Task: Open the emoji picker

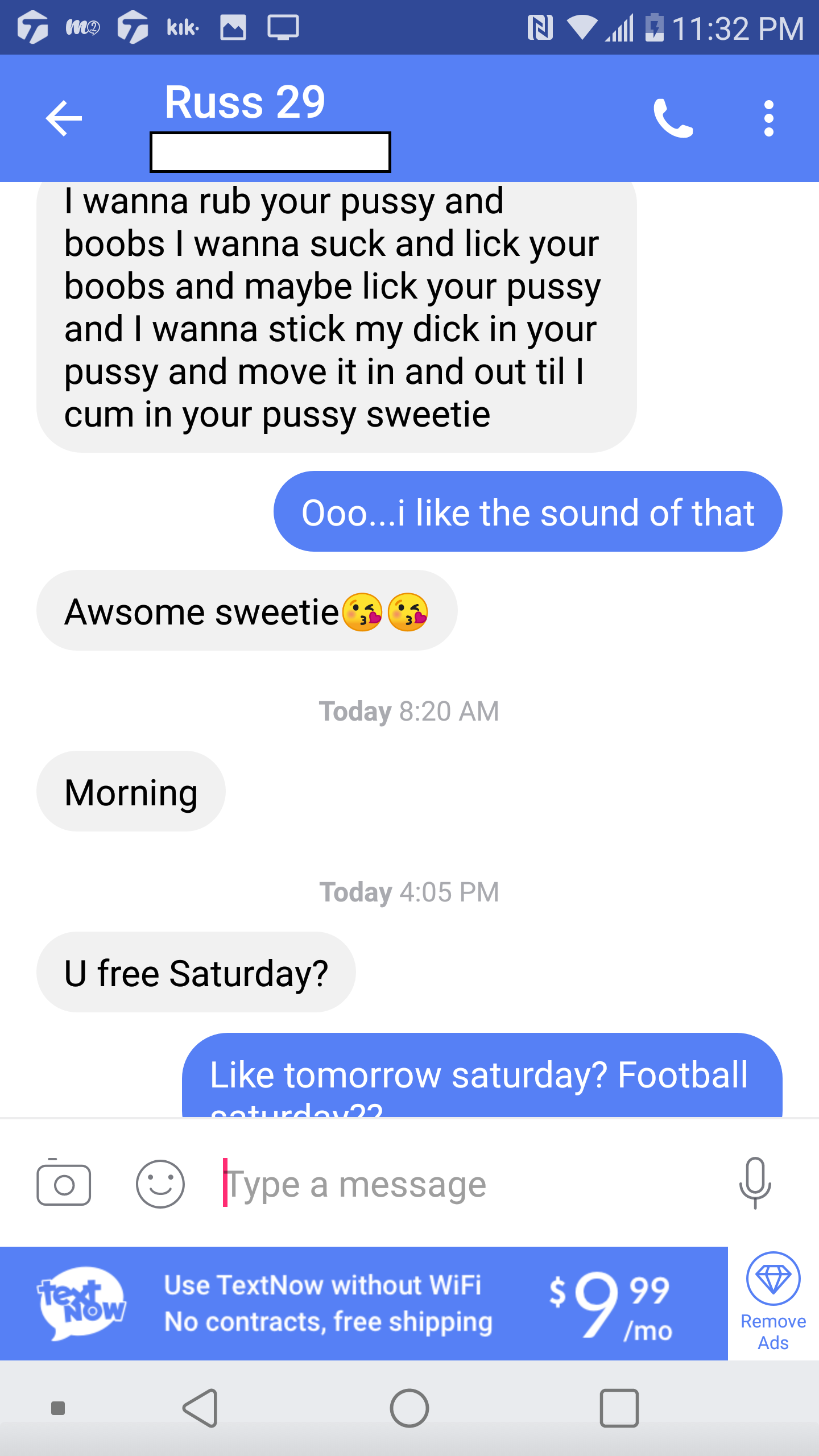Action: pos(160,1184)
